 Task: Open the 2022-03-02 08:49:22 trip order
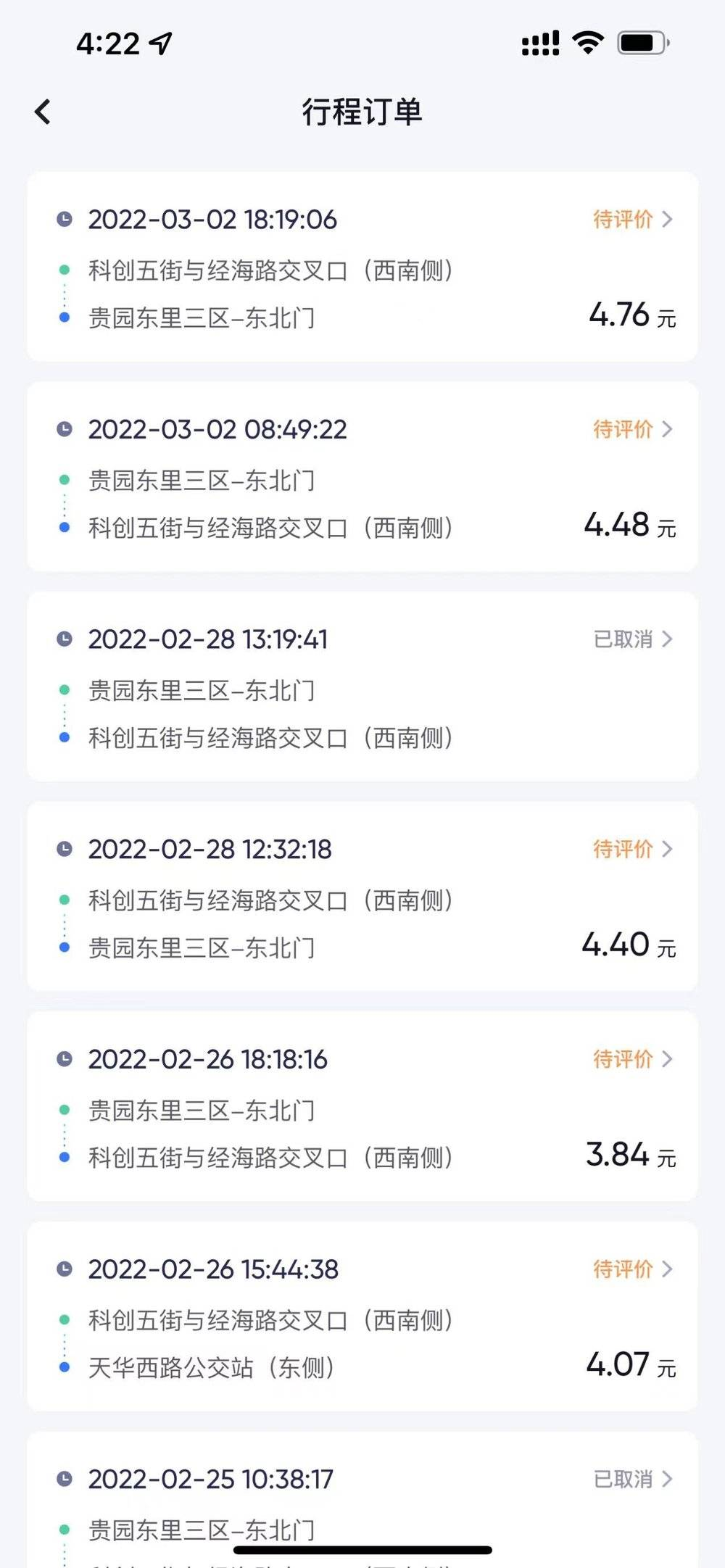[x=362, y=476]
